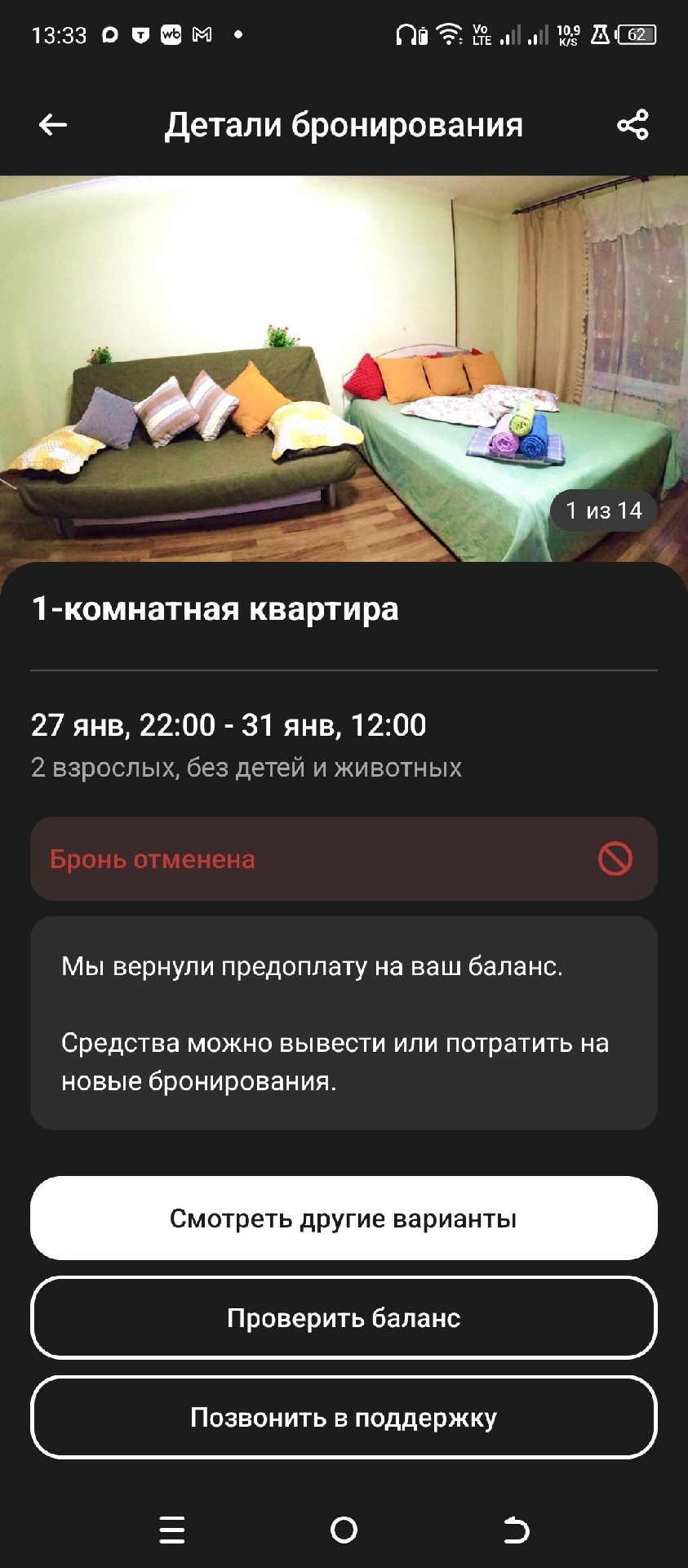Image resolution: width=688 pixels, height=1568 pixels.
Task: Share the booking details
Action: click(x=633, y=125)
